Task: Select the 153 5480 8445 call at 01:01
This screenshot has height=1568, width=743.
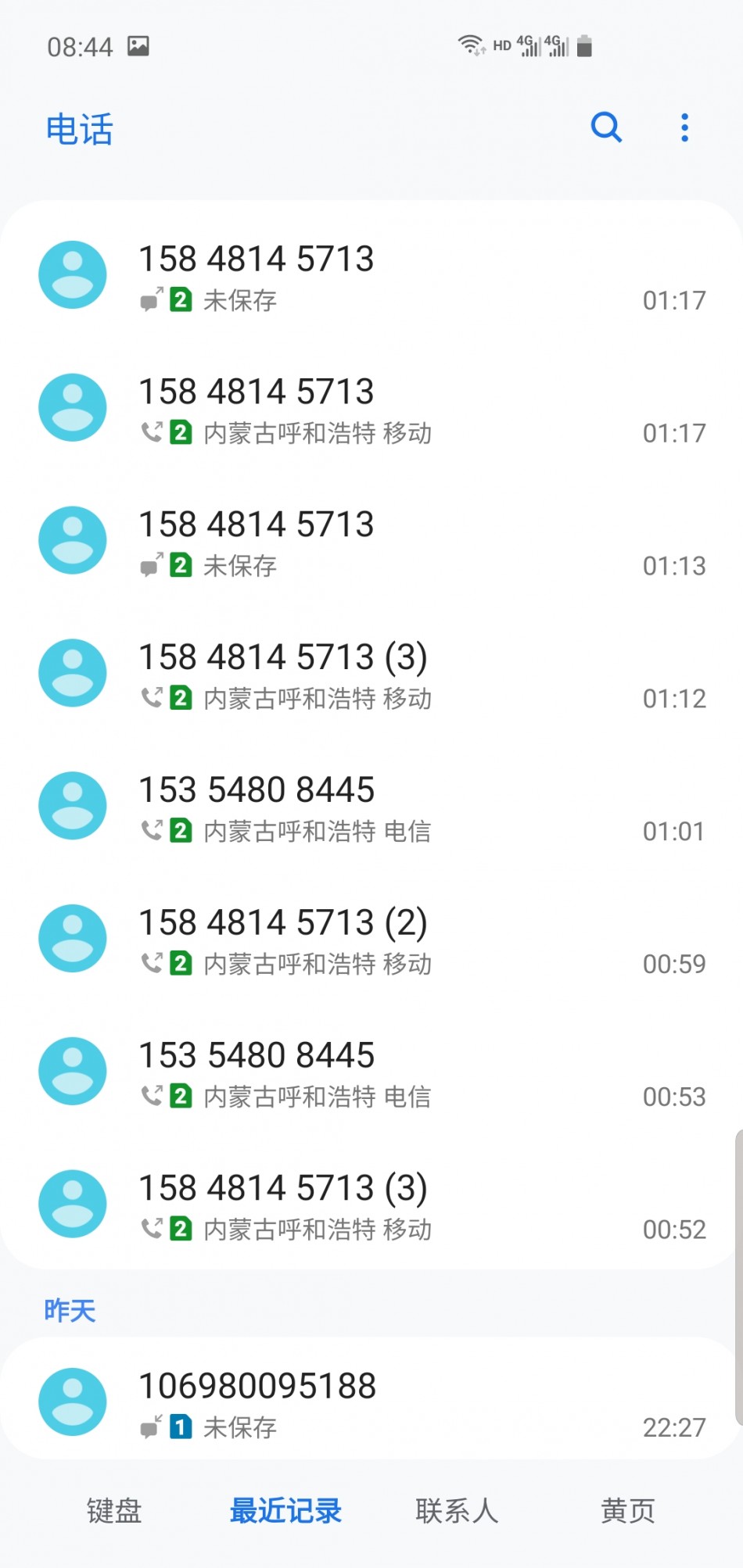Action: 371,807
